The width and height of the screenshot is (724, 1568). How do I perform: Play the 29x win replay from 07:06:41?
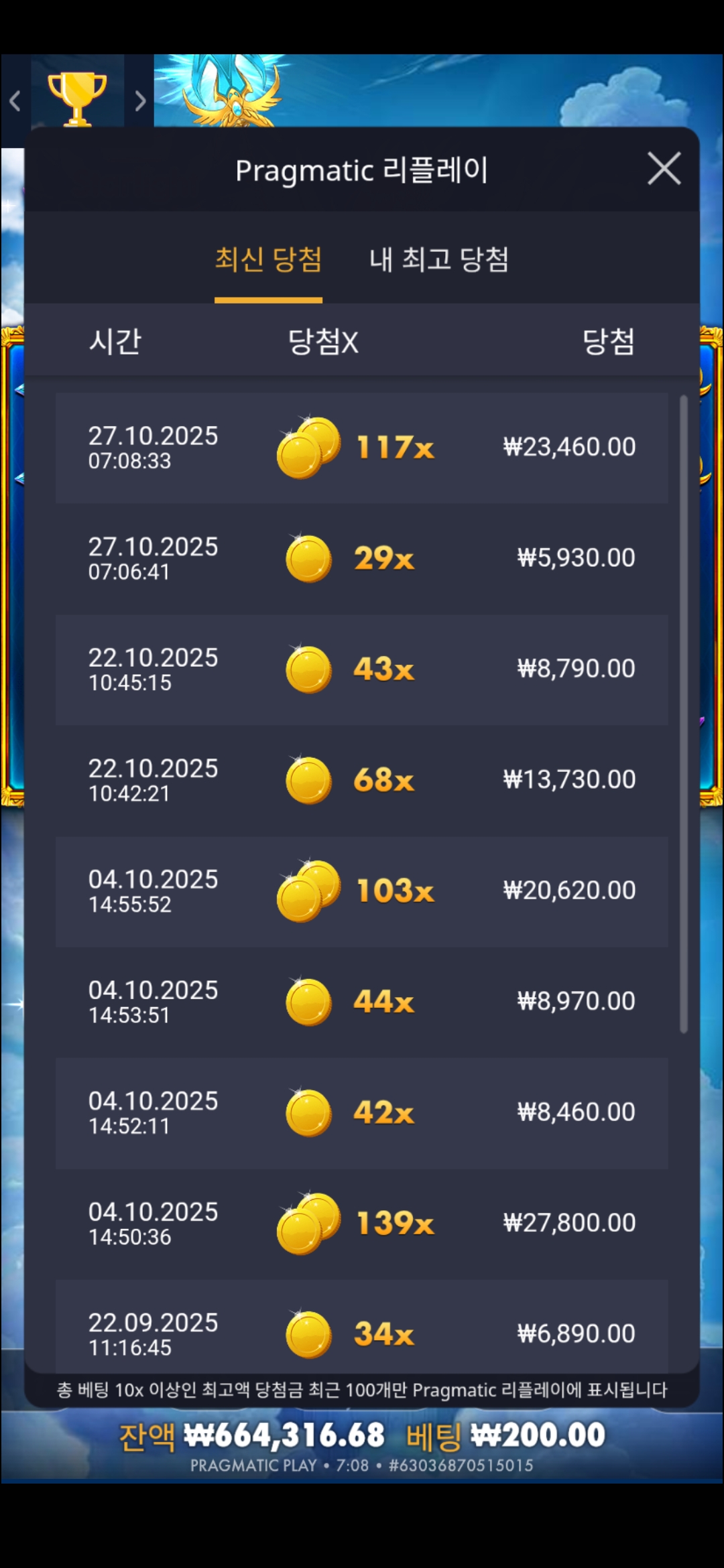tap(362, 558)
